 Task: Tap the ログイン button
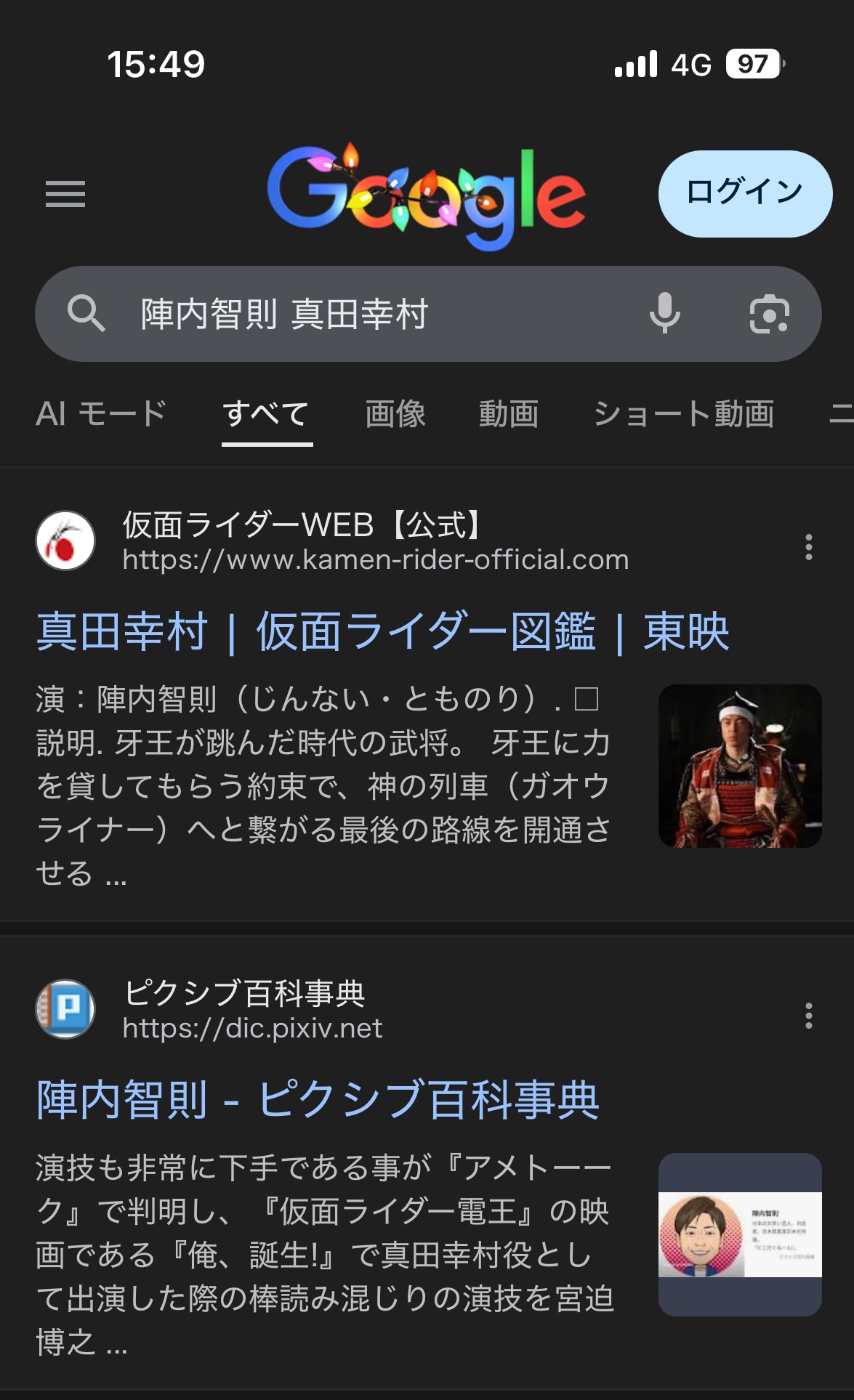(745, 193)
